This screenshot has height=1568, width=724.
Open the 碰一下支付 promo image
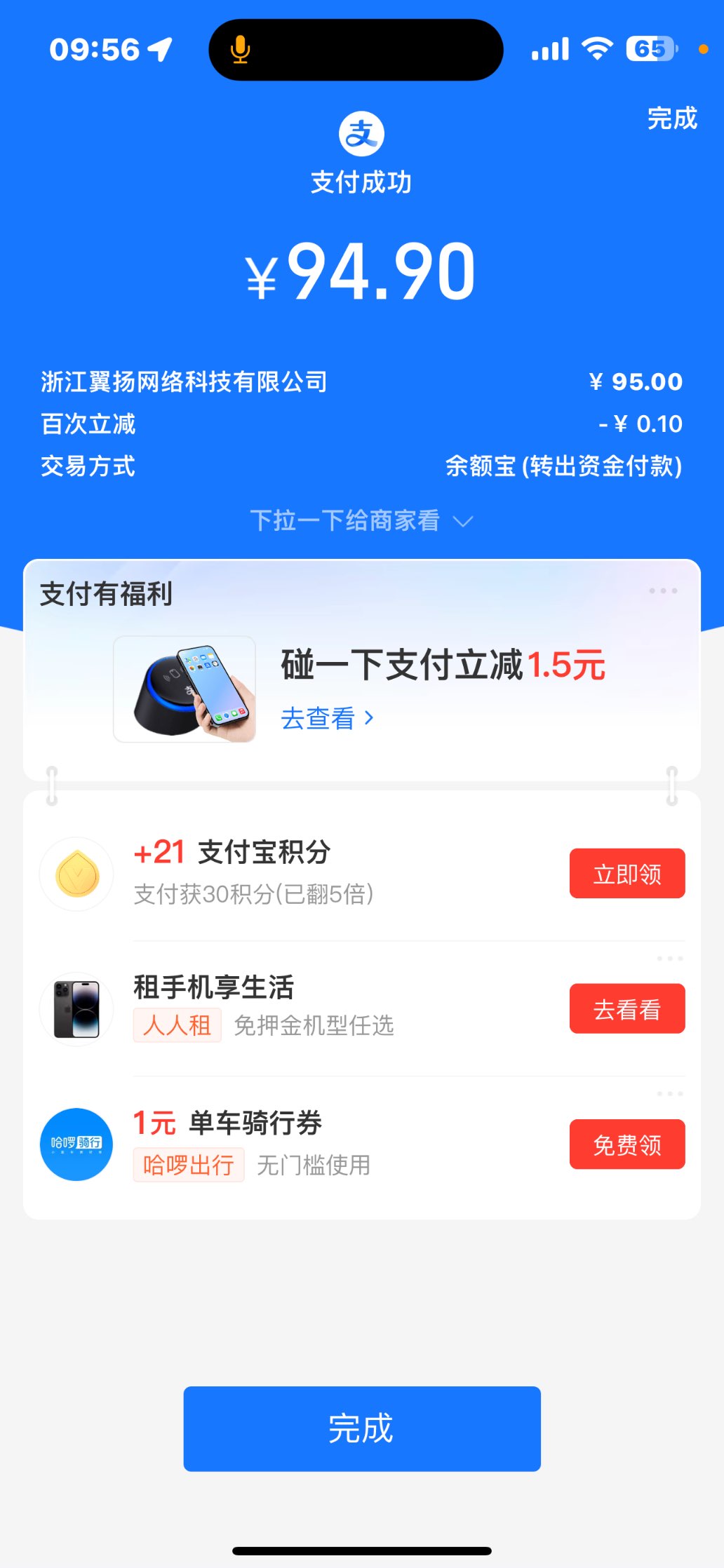click(185, 689)
